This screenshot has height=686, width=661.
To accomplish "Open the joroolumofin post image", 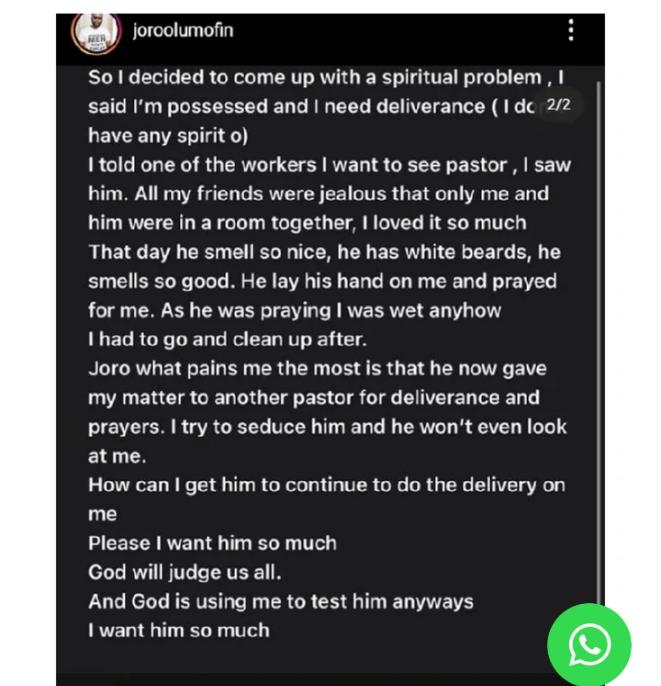I will tap(330, 360).
